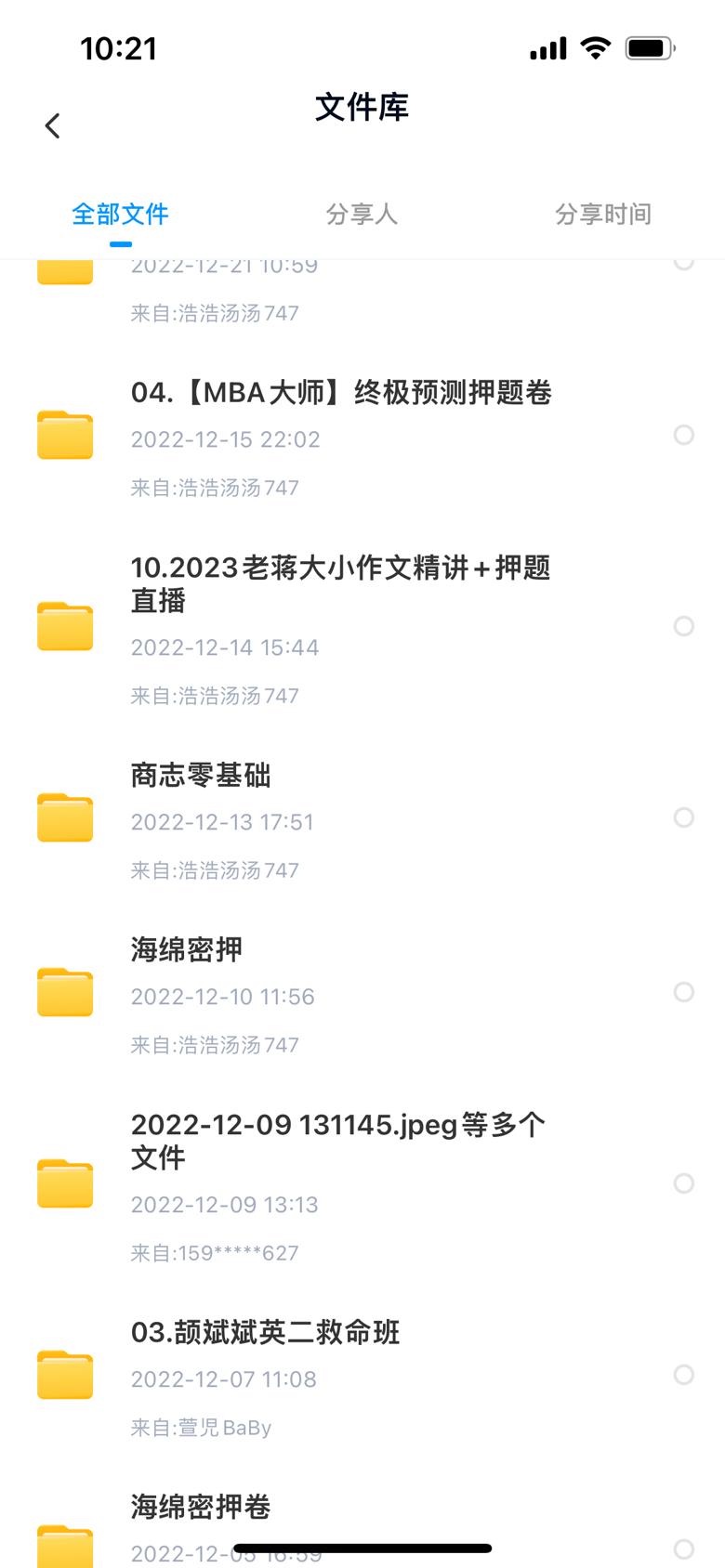Open the 海绵密押 folder dated 2022-12-10

click(x=362, y=994)
